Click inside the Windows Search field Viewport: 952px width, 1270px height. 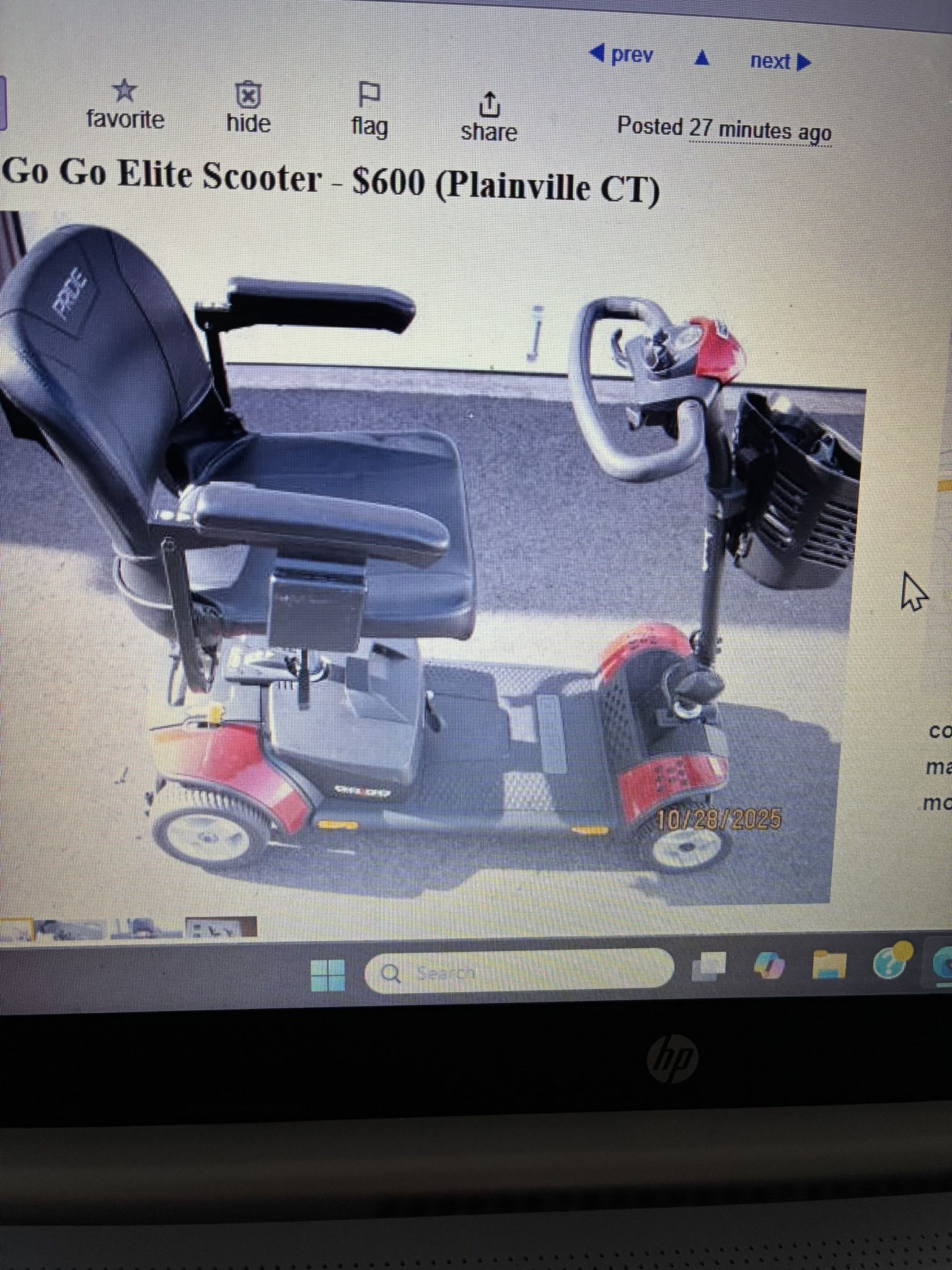(496, 972)
